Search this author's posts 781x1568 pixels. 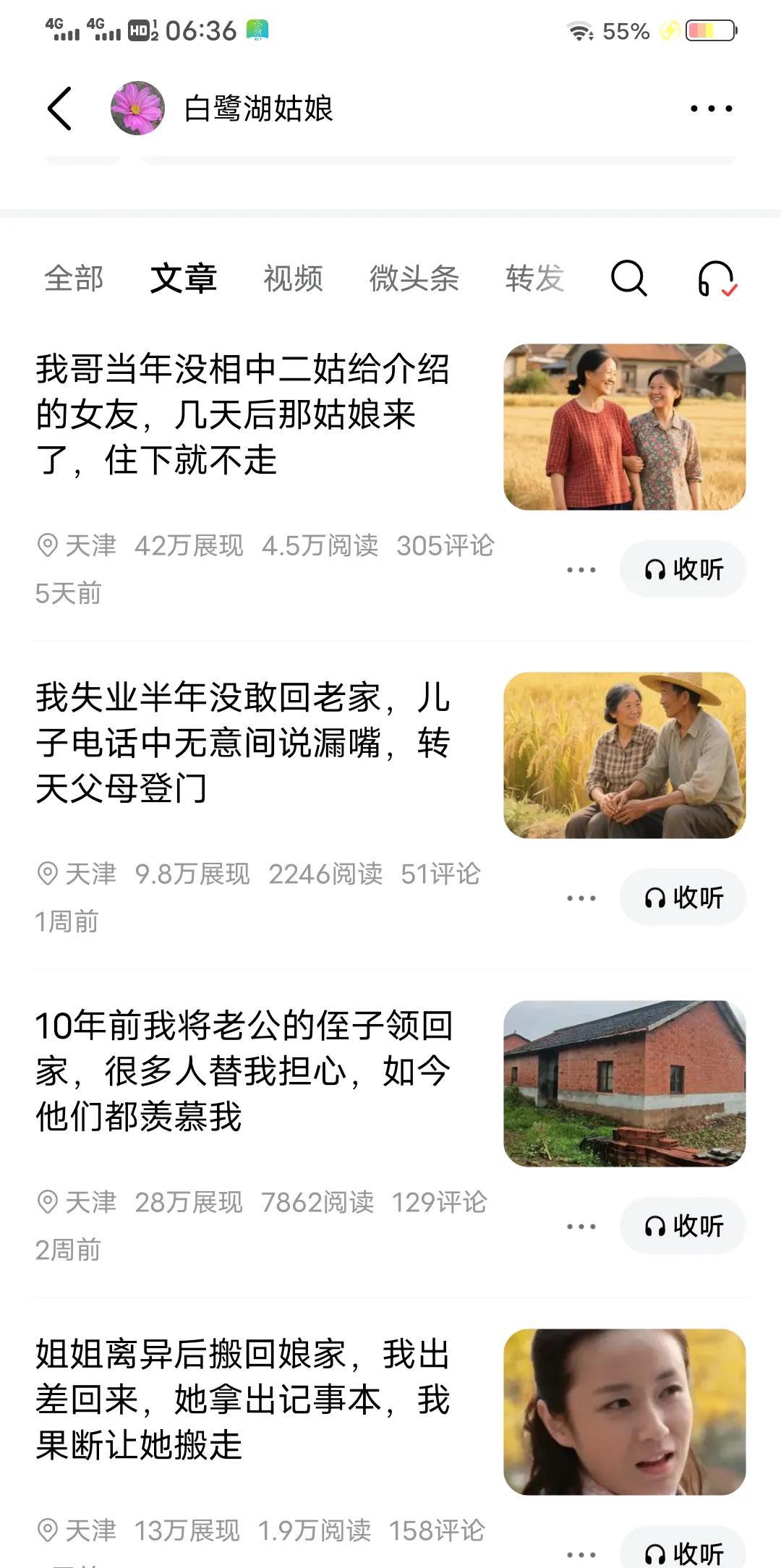(628, 278)
